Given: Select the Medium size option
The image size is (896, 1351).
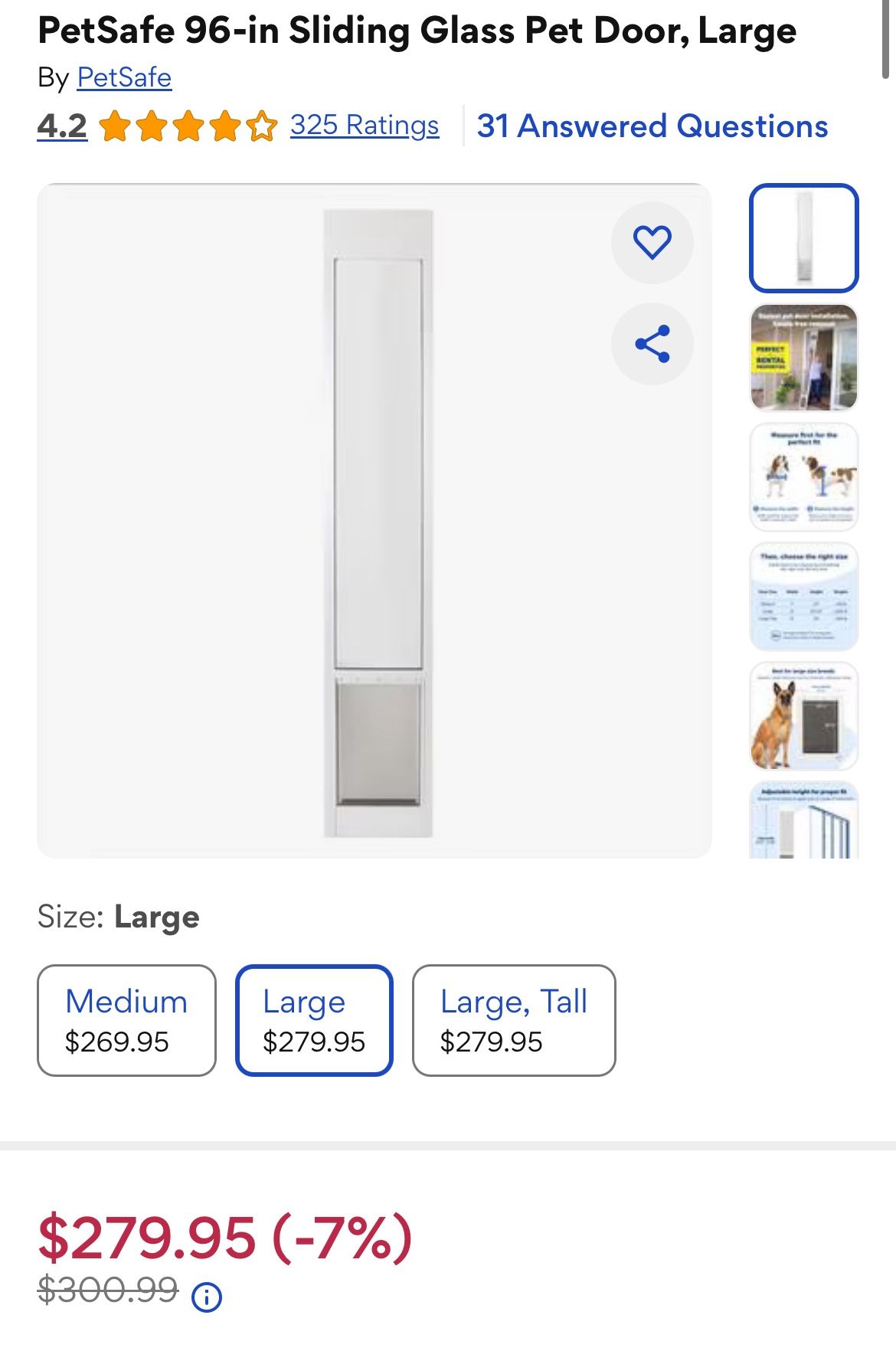Looking at the screenshot, I should pos(126,1019).
